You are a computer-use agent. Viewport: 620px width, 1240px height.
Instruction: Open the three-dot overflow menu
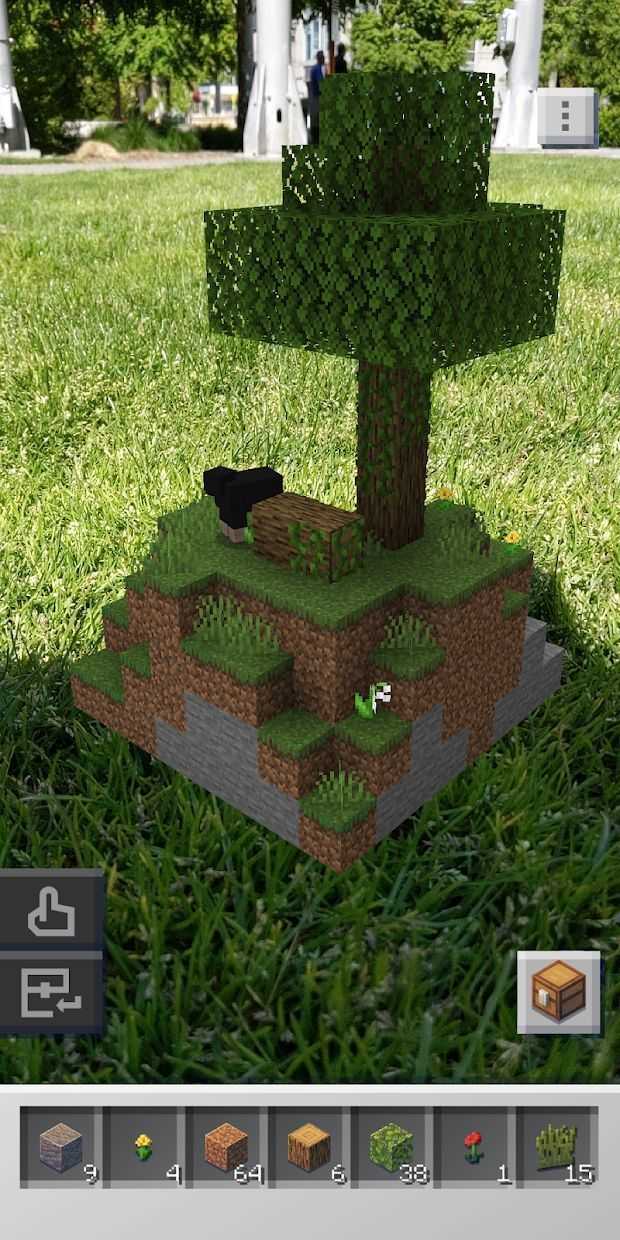(567, 118)
